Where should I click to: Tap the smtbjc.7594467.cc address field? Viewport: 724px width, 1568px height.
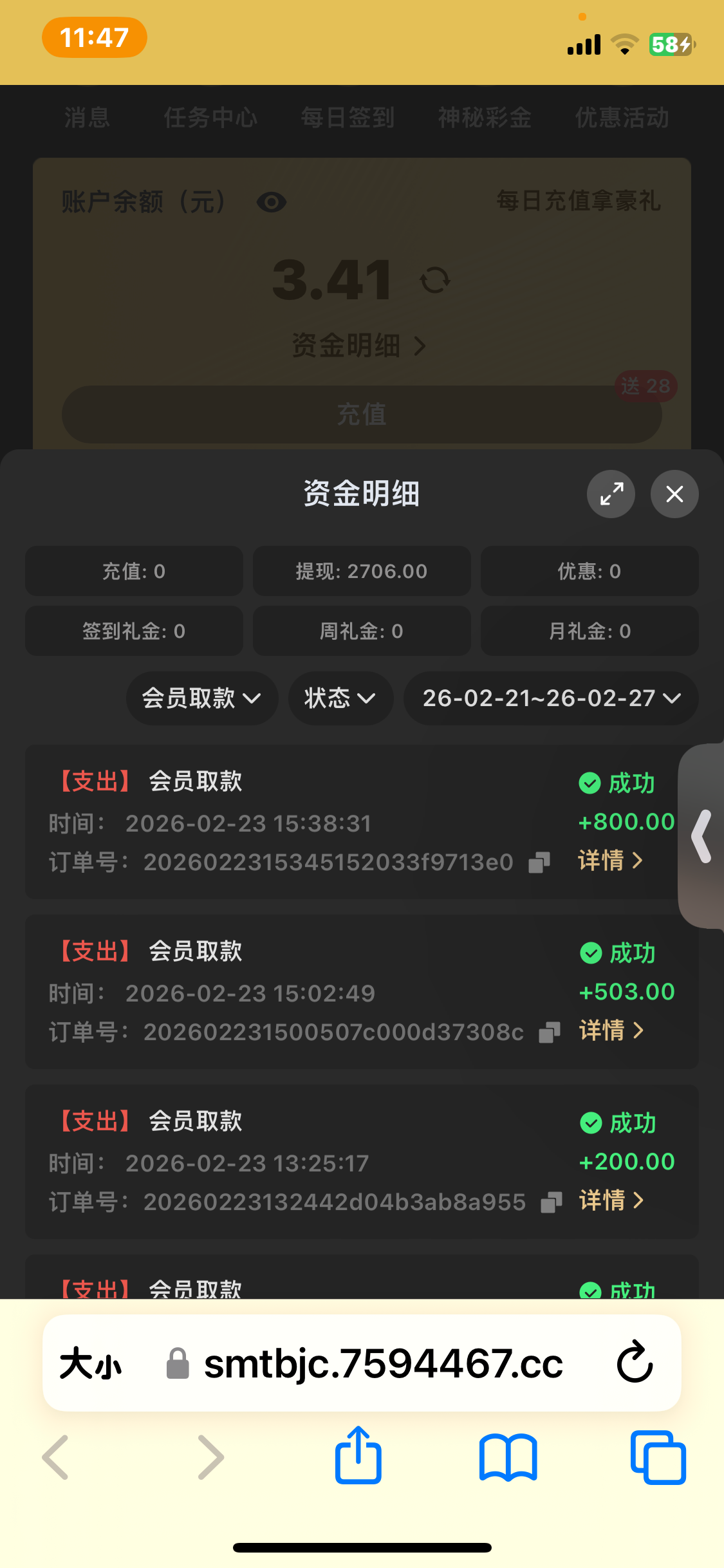click(383, 1364)
